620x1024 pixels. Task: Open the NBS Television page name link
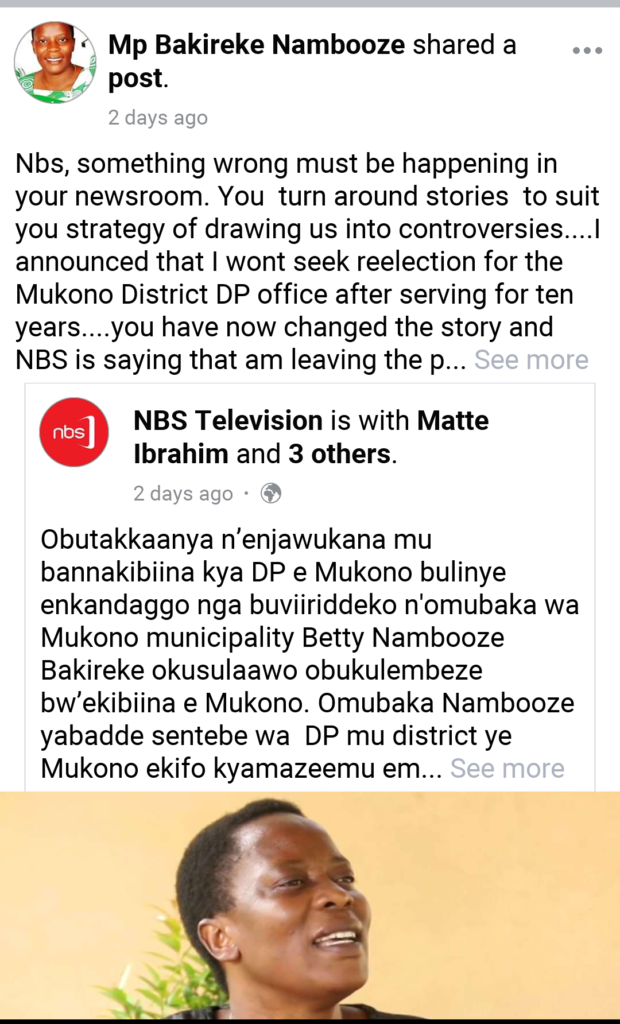[x=228, y=421]
